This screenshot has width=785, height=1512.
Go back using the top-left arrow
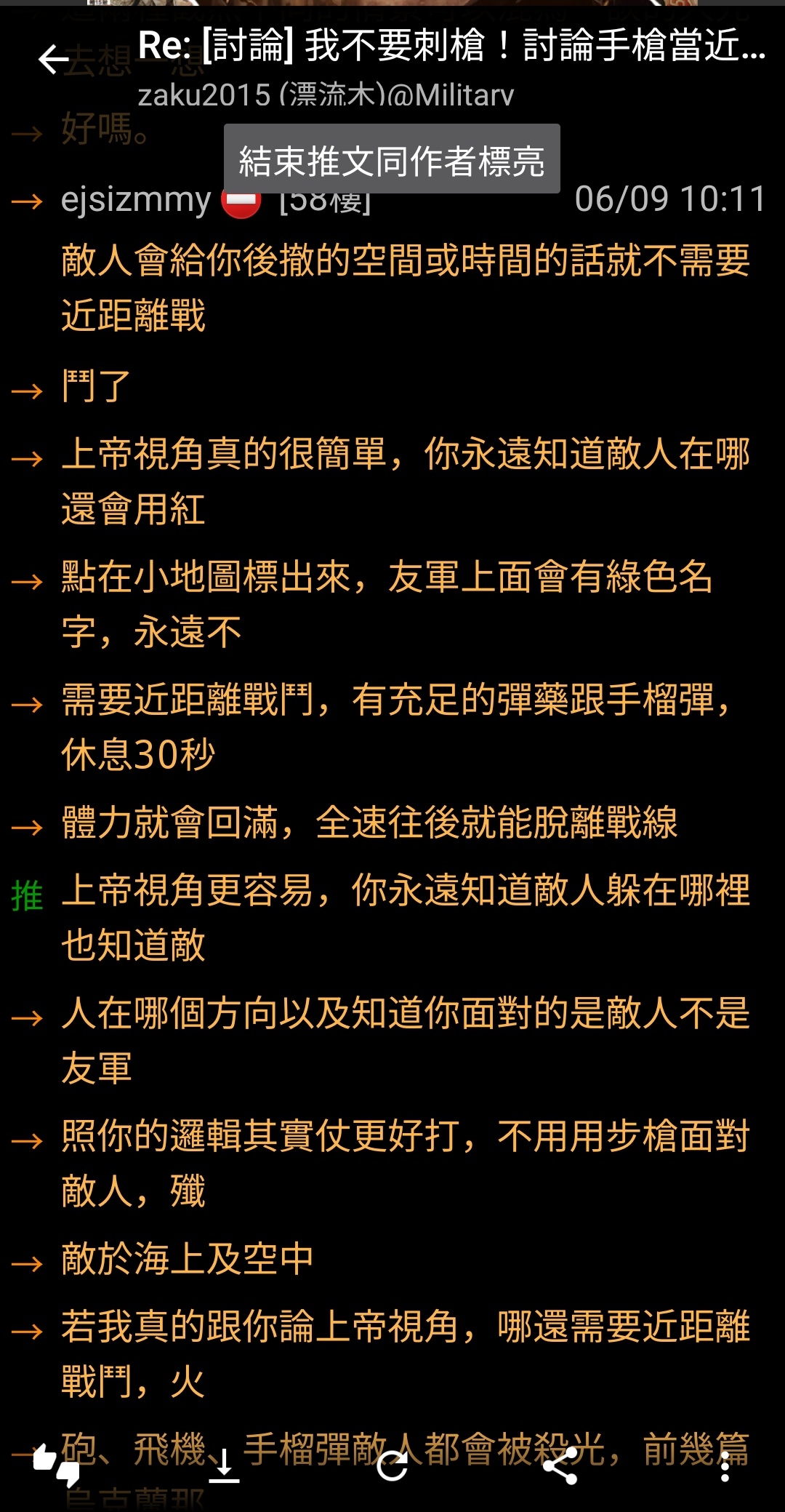click(53, 59)
